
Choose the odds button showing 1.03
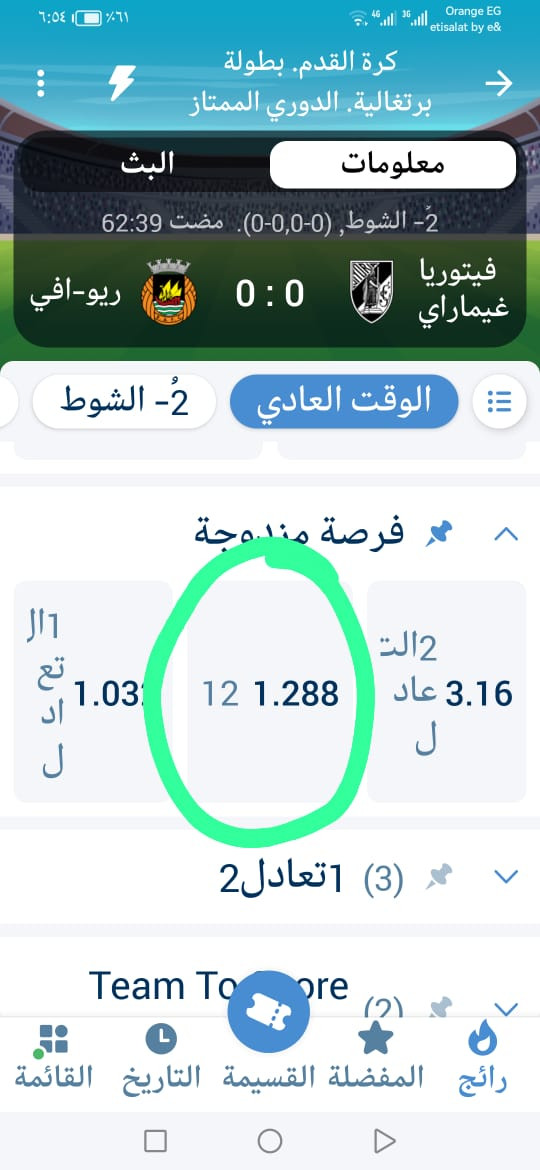point(92,692)
